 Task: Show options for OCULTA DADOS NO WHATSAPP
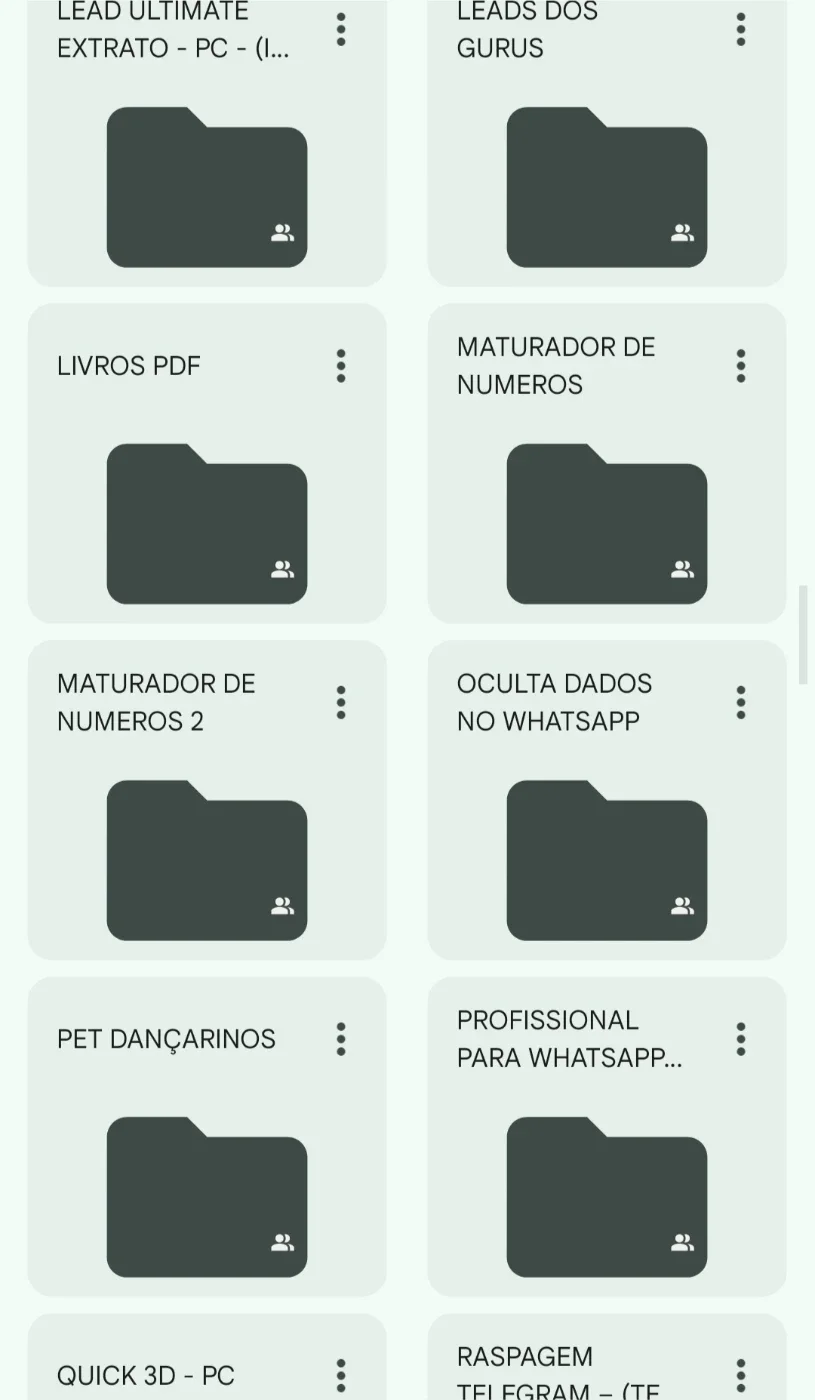pos(741,702)
